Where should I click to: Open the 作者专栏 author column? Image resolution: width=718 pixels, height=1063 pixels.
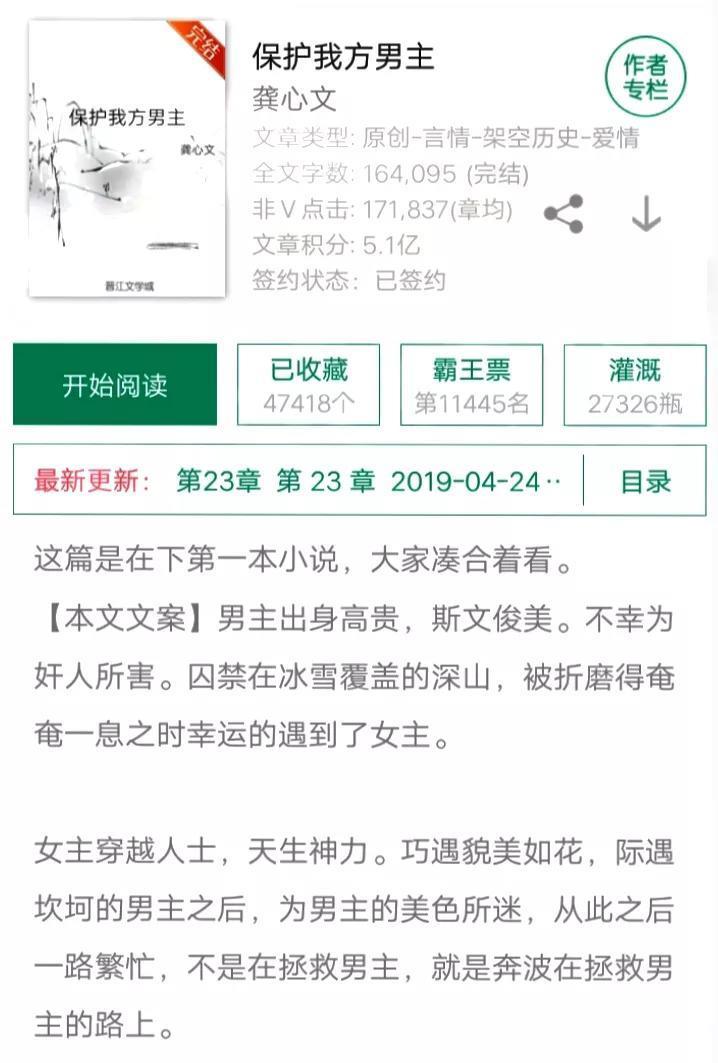coord(645,77)
